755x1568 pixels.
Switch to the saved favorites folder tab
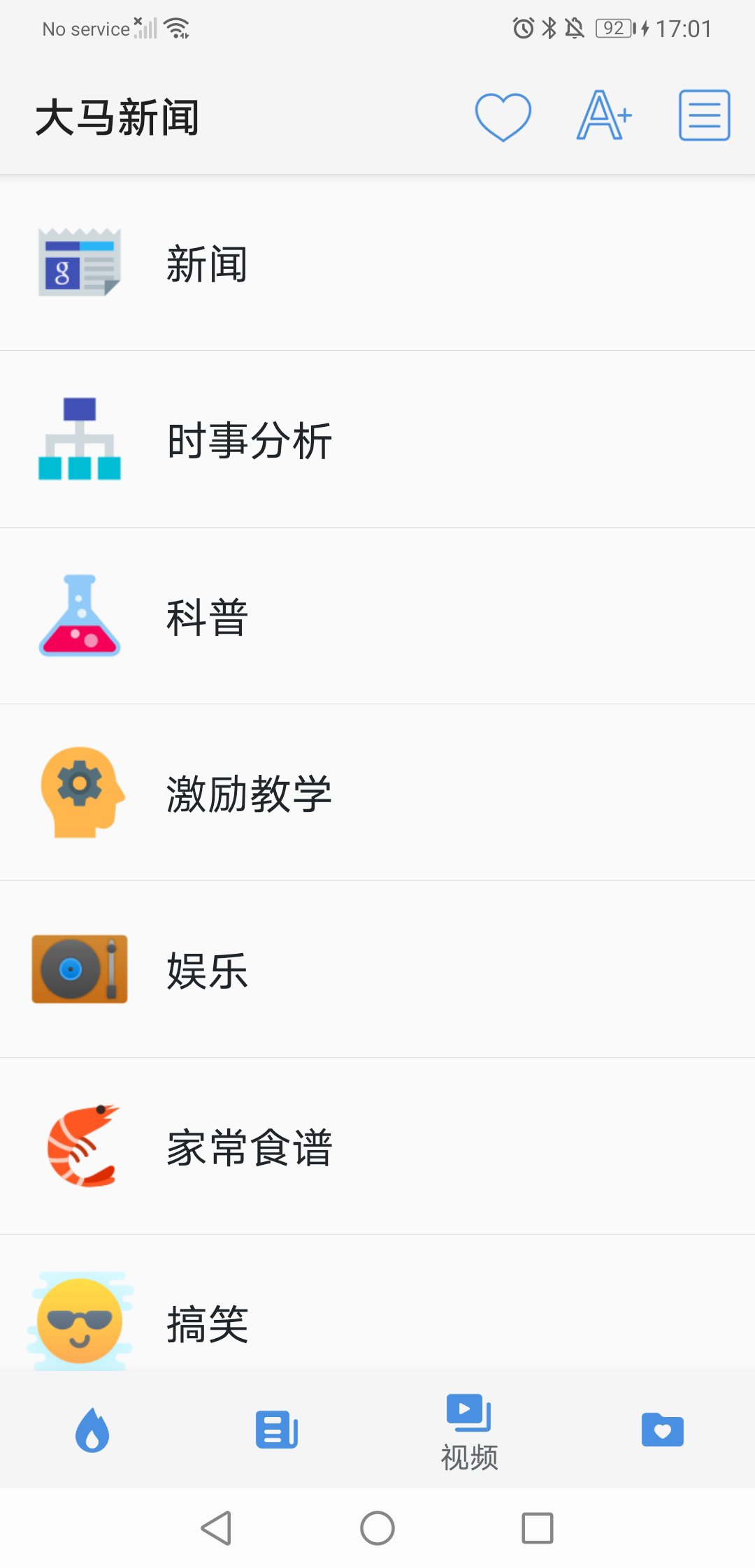(662, 1430)
